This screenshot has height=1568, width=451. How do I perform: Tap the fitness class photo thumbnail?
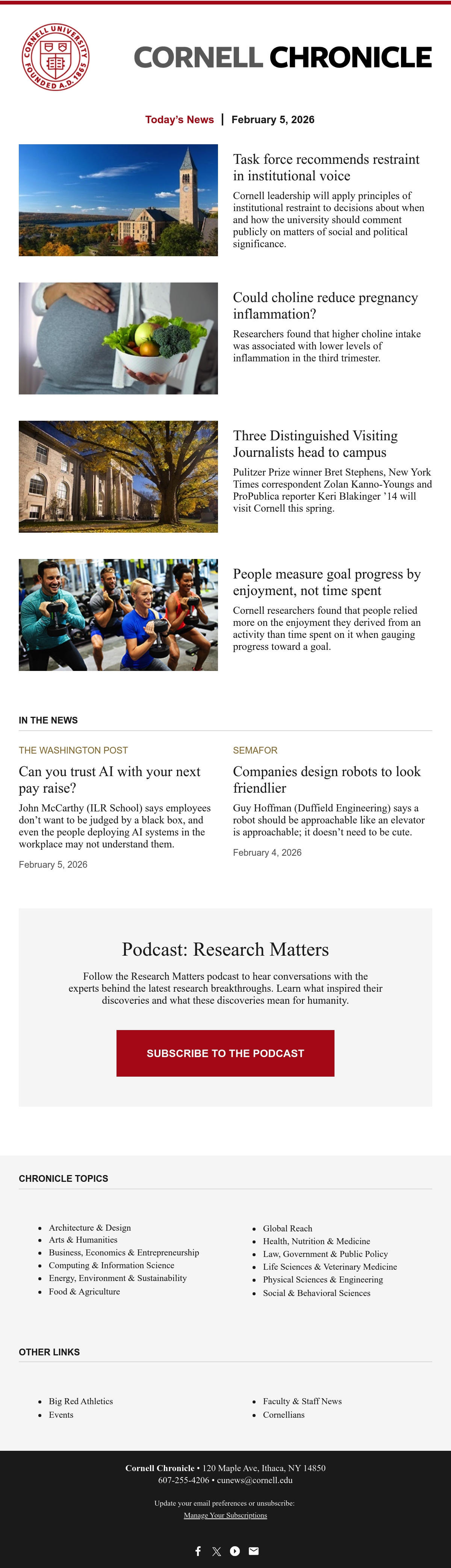118,615
